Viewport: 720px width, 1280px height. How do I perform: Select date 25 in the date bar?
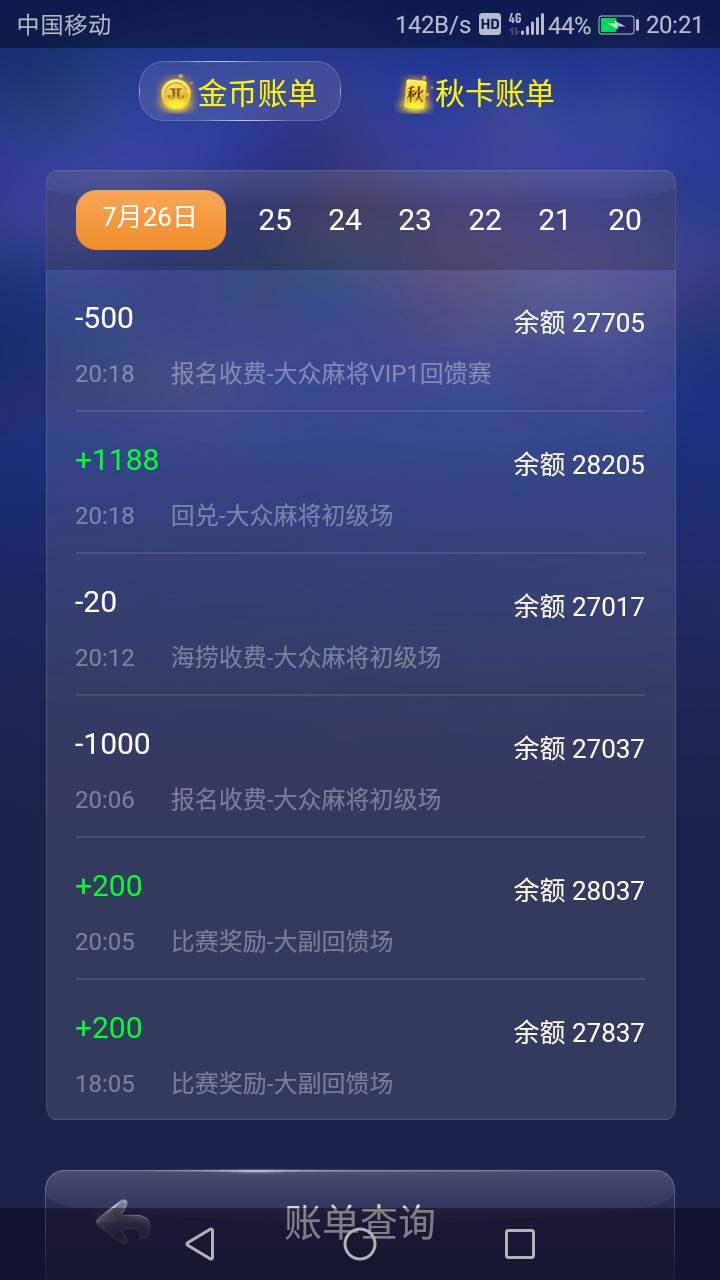pos(275,219)
